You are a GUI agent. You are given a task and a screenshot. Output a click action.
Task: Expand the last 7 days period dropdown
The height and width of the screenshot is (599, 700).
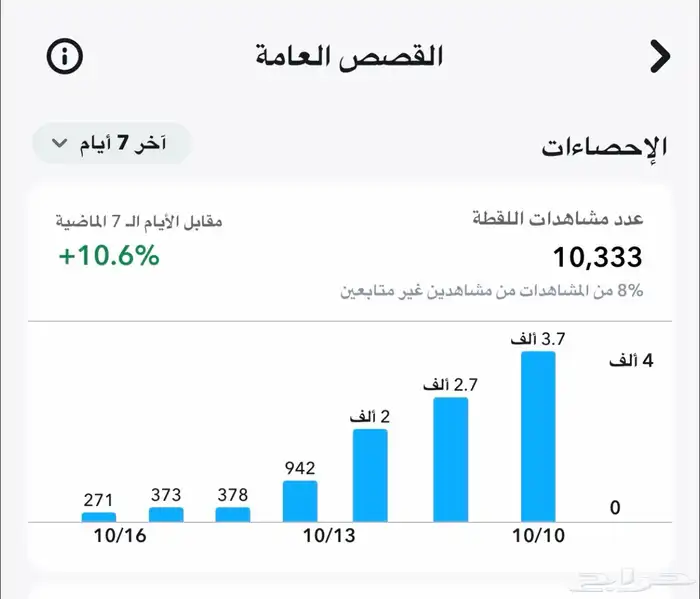(x=110, y=144)
